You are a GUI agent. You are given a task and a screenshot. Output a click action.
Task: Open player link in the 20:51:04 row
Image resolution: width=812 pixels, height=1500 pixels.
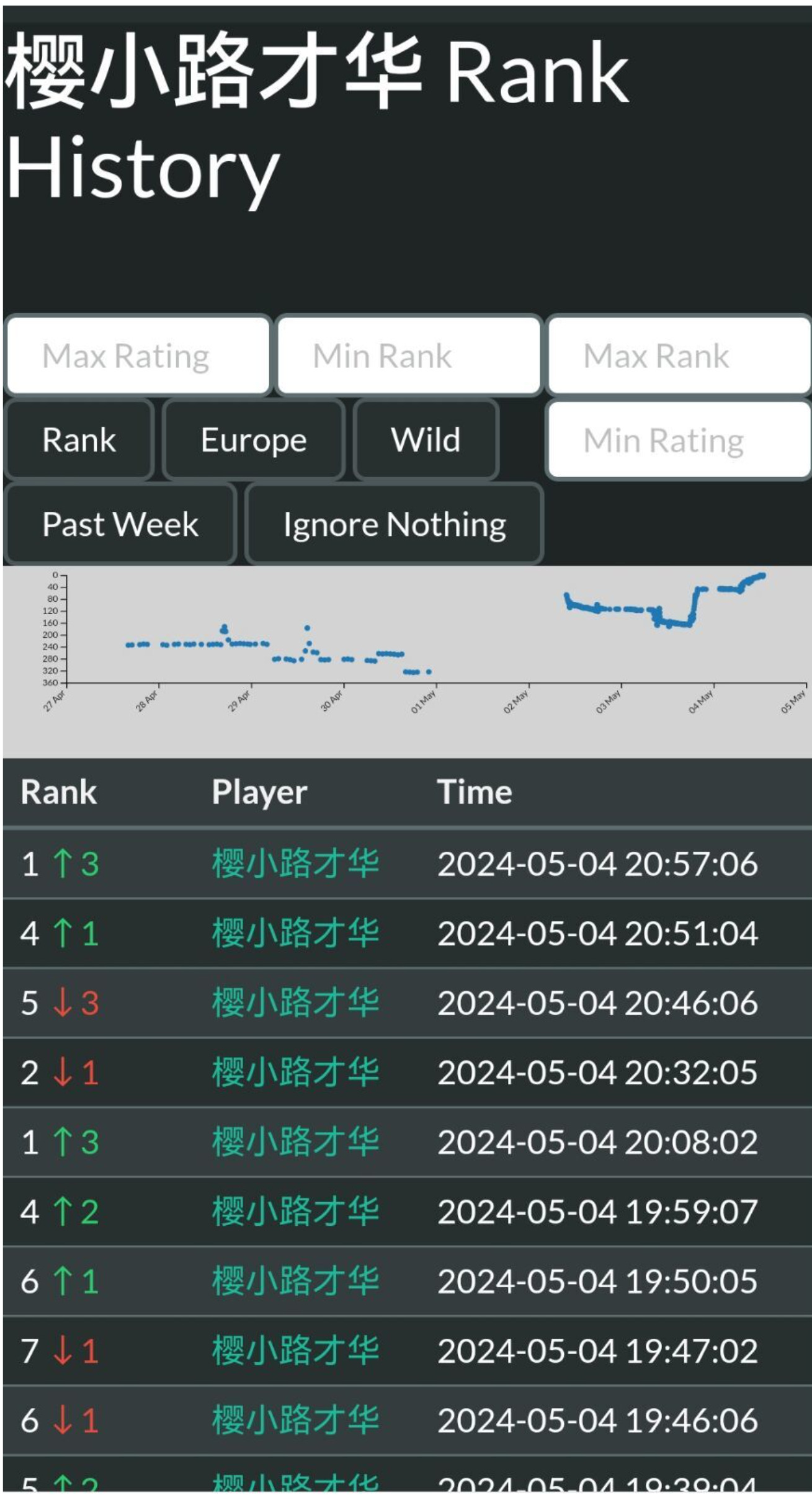(295, 933)
